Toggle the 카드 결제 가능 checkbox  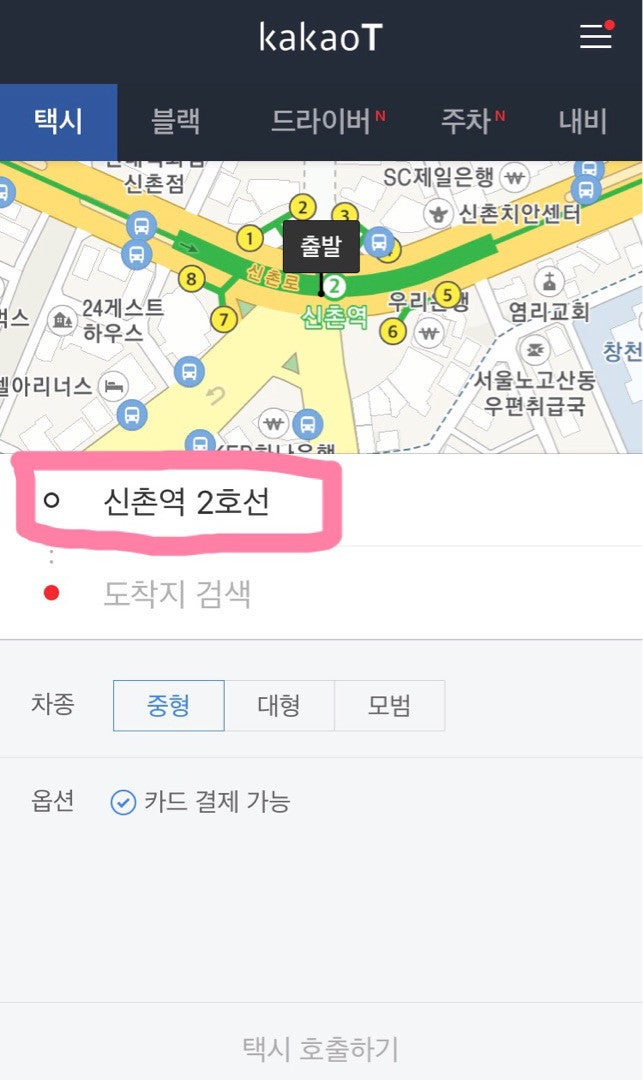pos(123,802)
